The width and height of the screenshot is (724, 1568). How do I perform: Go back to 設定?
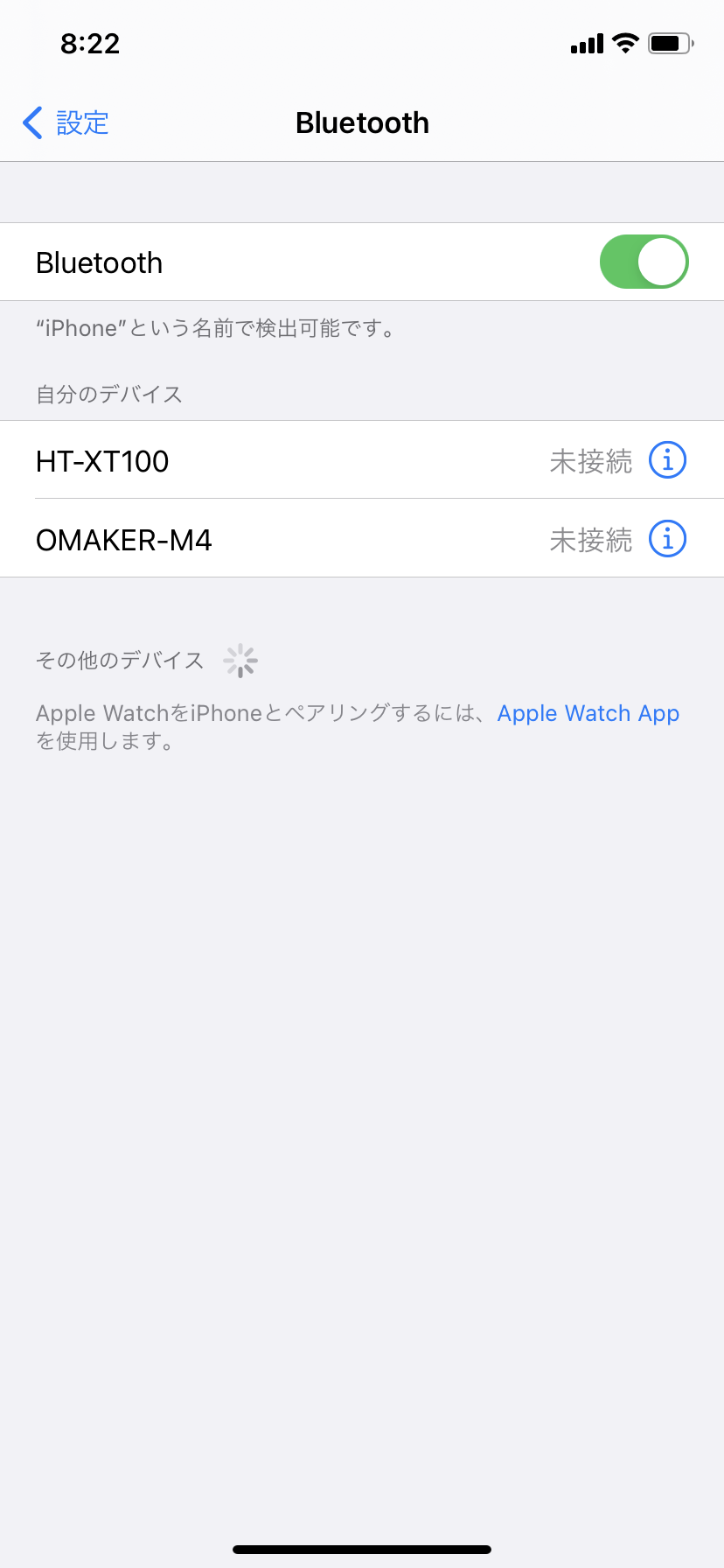click(66, 123)
